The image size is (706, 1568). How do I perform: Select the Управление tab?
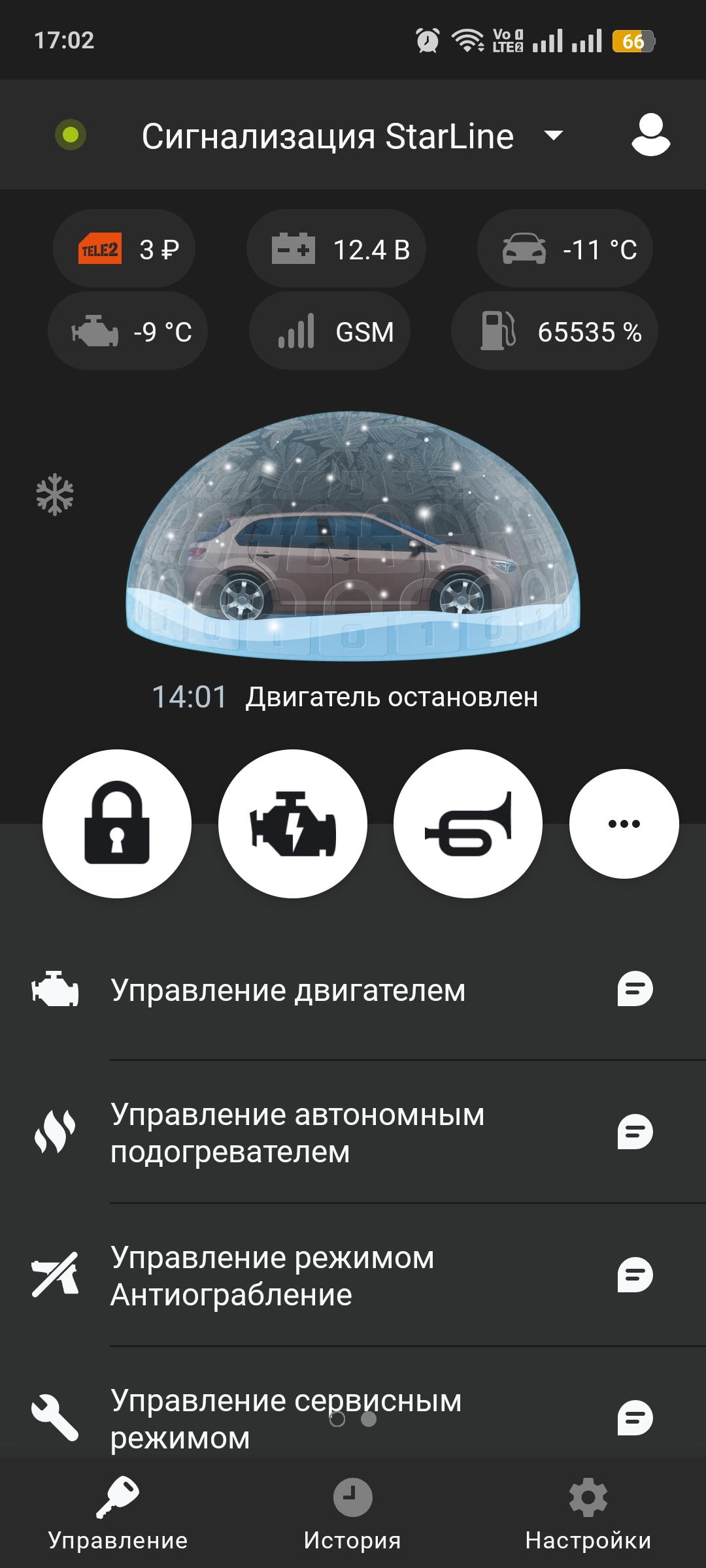[x=118, y=1513]
